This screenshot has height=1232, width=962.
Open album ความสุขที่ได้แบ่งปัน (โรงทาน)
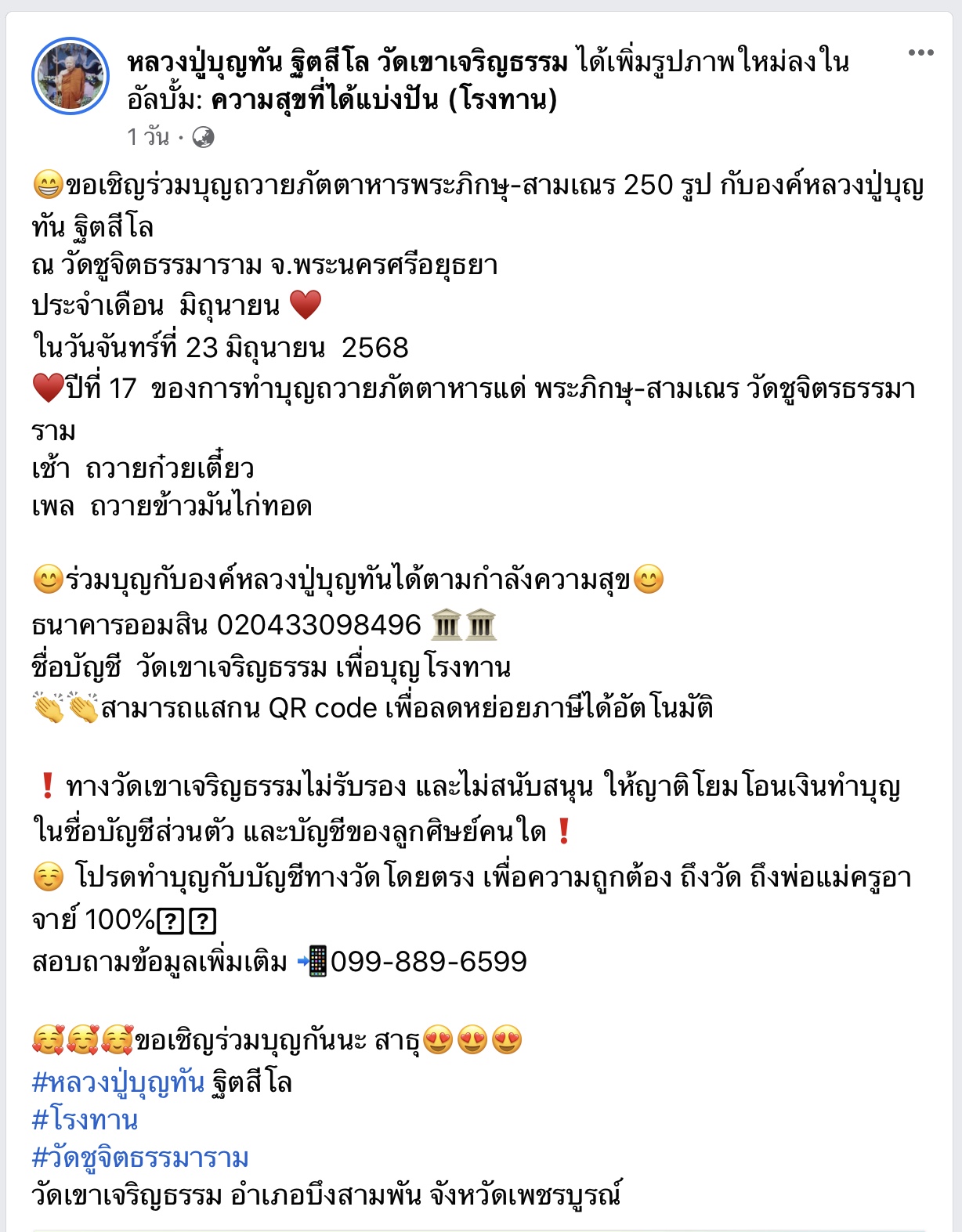pyautogui.click(x=384, y=99)
